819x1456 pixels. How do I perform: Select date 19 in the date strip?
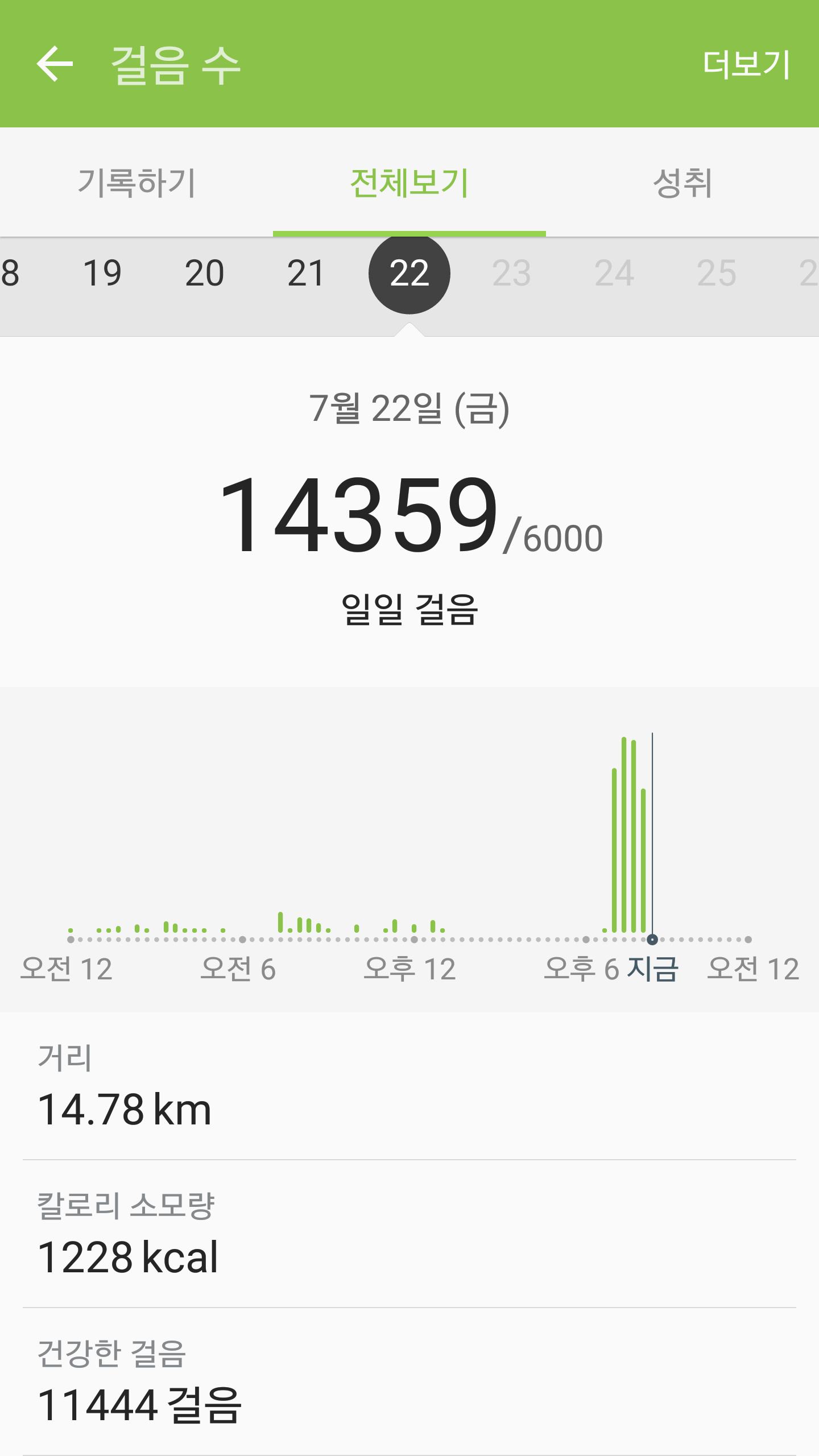[102, 273]
